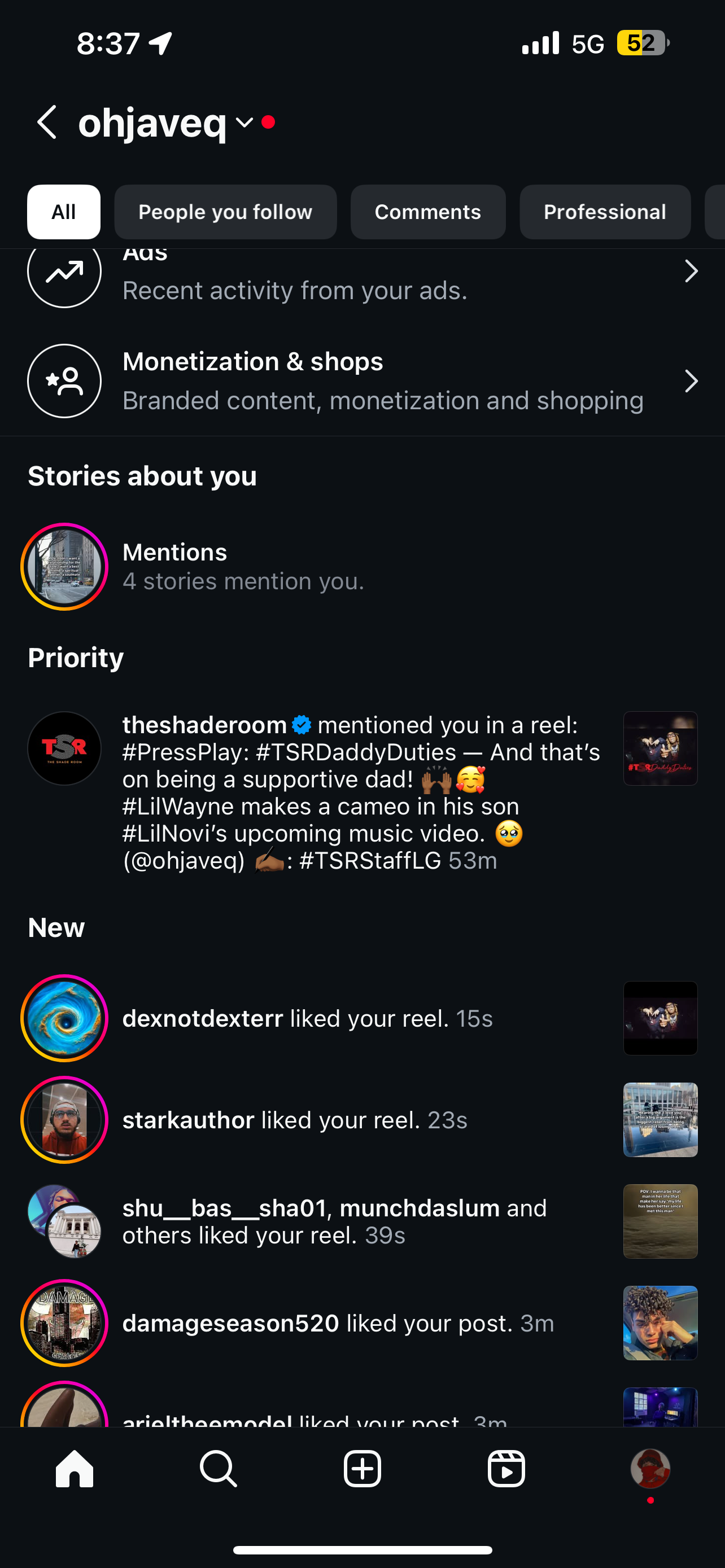725x1568 pixels.
Task: Open the reel thumbnail theshaderoom mentioned you in
Action: [x=660, y=748]
